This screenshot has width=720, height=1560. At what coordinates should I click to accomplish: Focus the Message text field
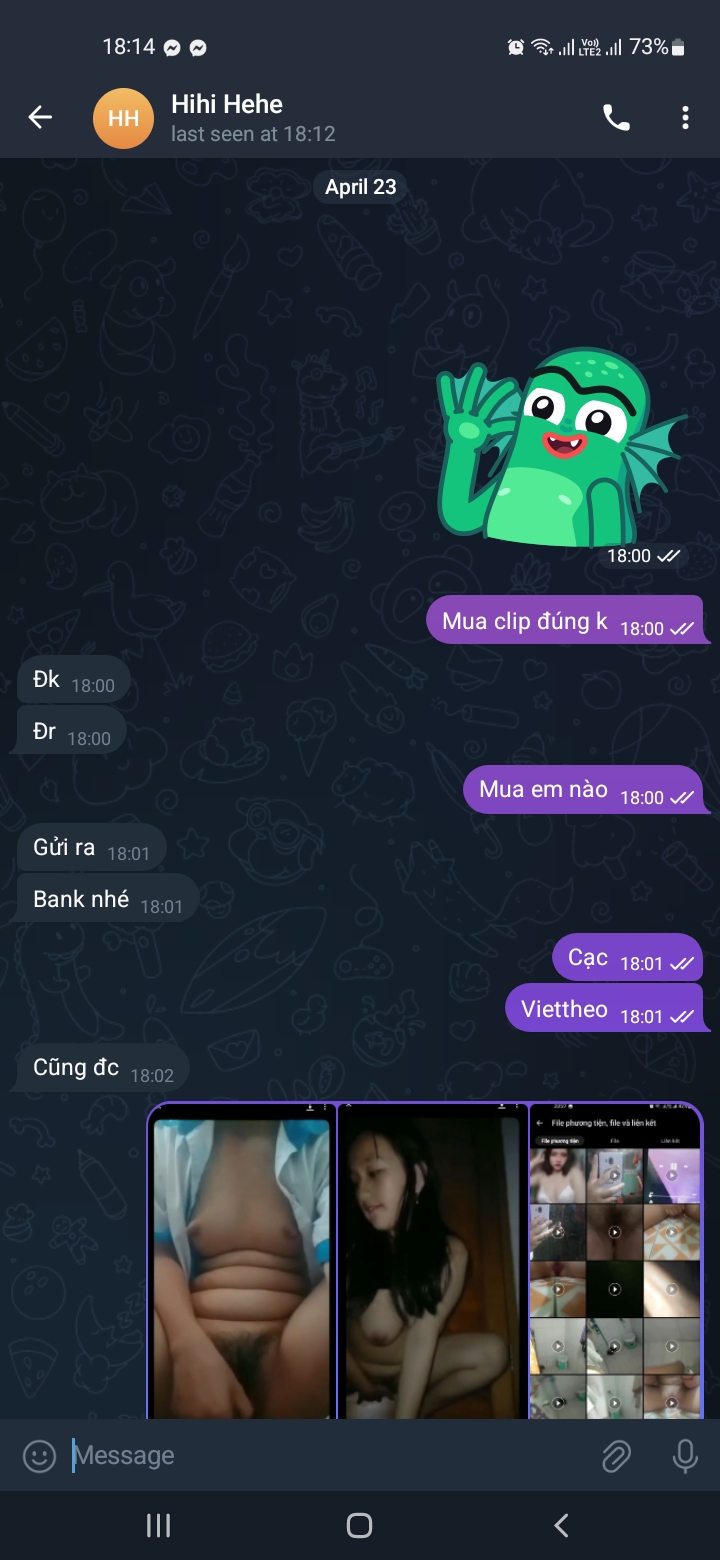pos(320,1456)
